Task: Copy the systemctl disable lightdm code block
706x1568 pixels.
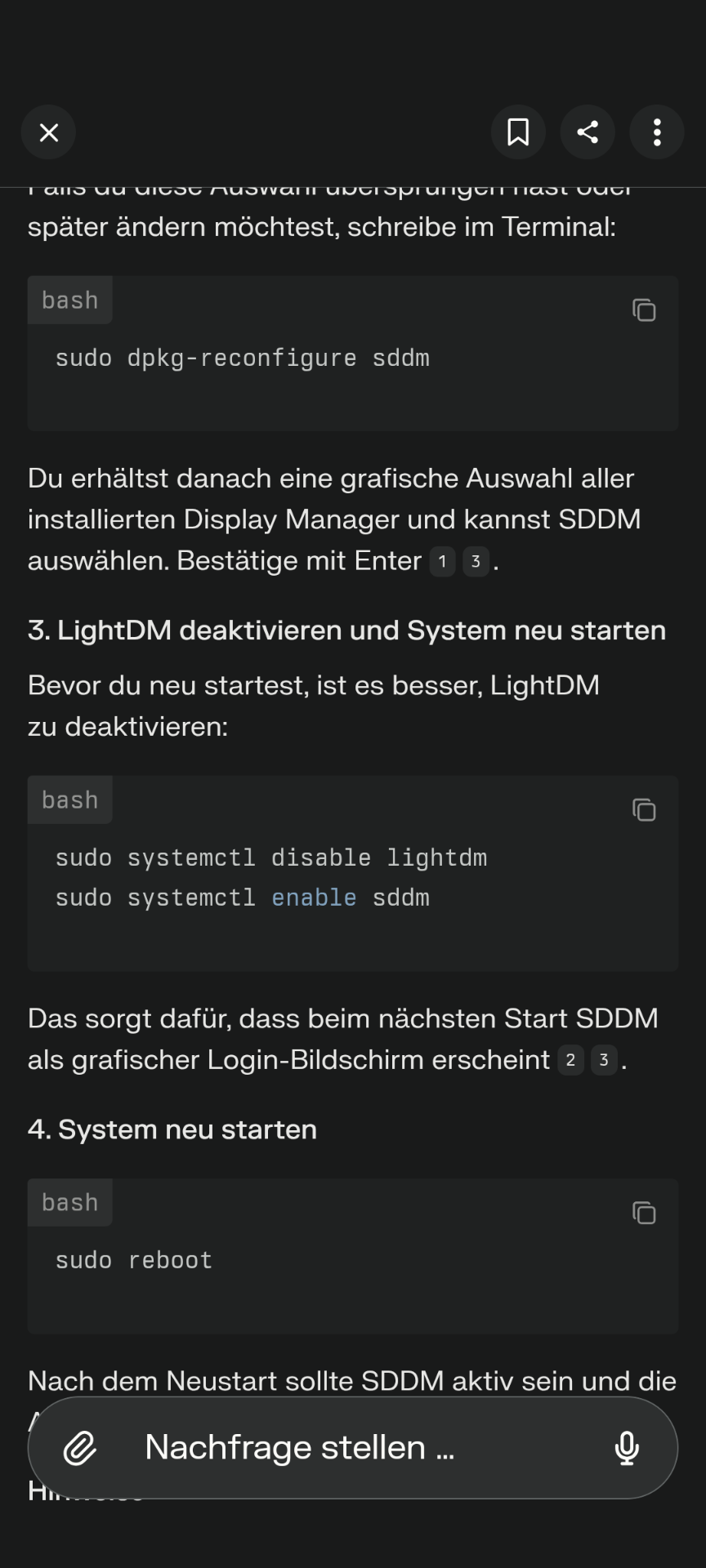Action: point(644,810)
